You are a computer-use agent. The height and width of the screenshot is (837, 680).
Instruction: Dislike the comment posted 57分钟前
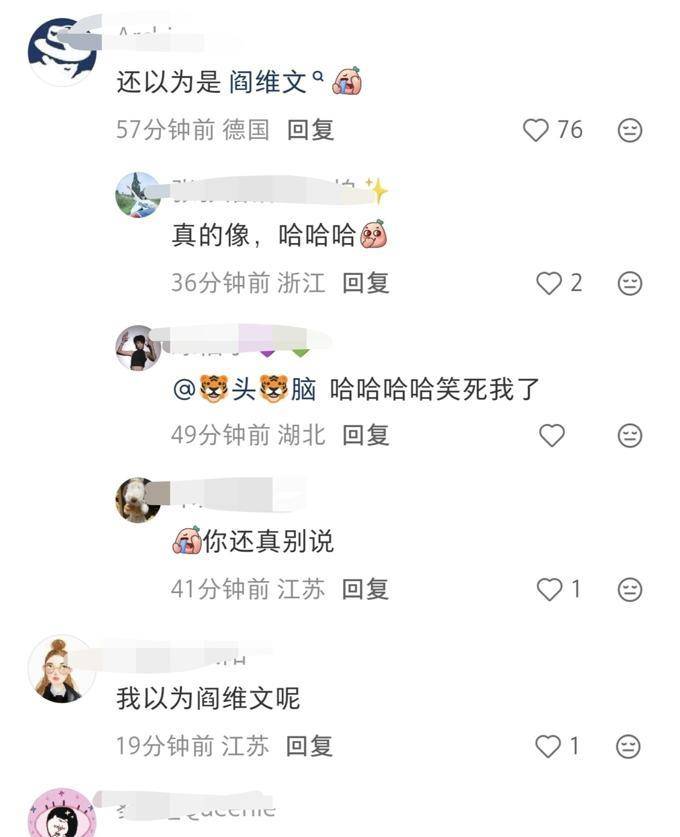[x=629, y=130]
